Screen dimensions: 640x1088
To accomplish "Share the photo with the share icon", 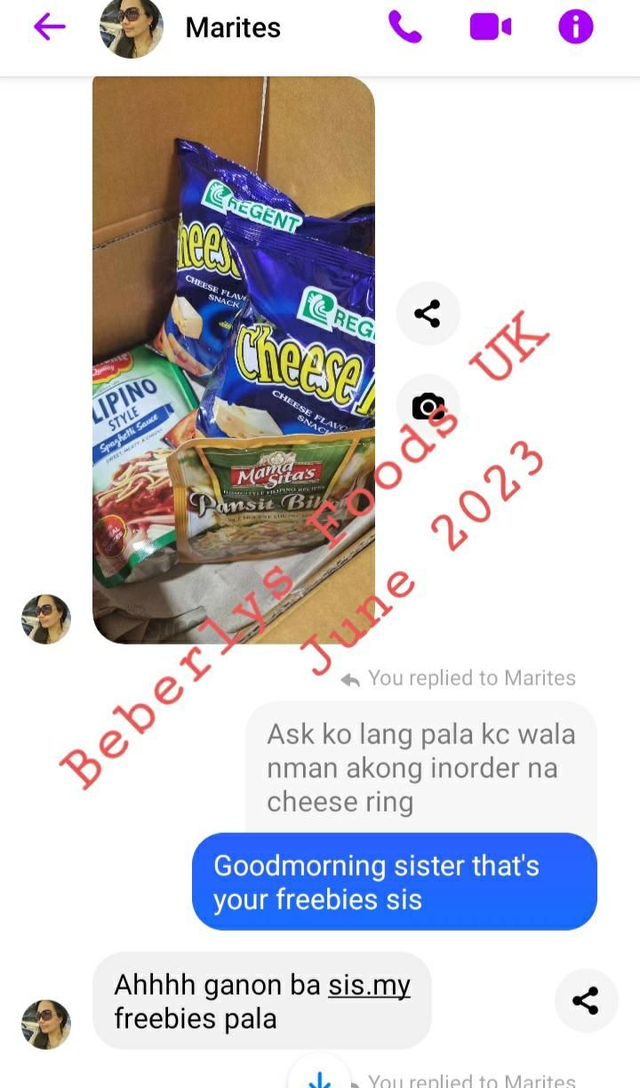I will [428, 314].
